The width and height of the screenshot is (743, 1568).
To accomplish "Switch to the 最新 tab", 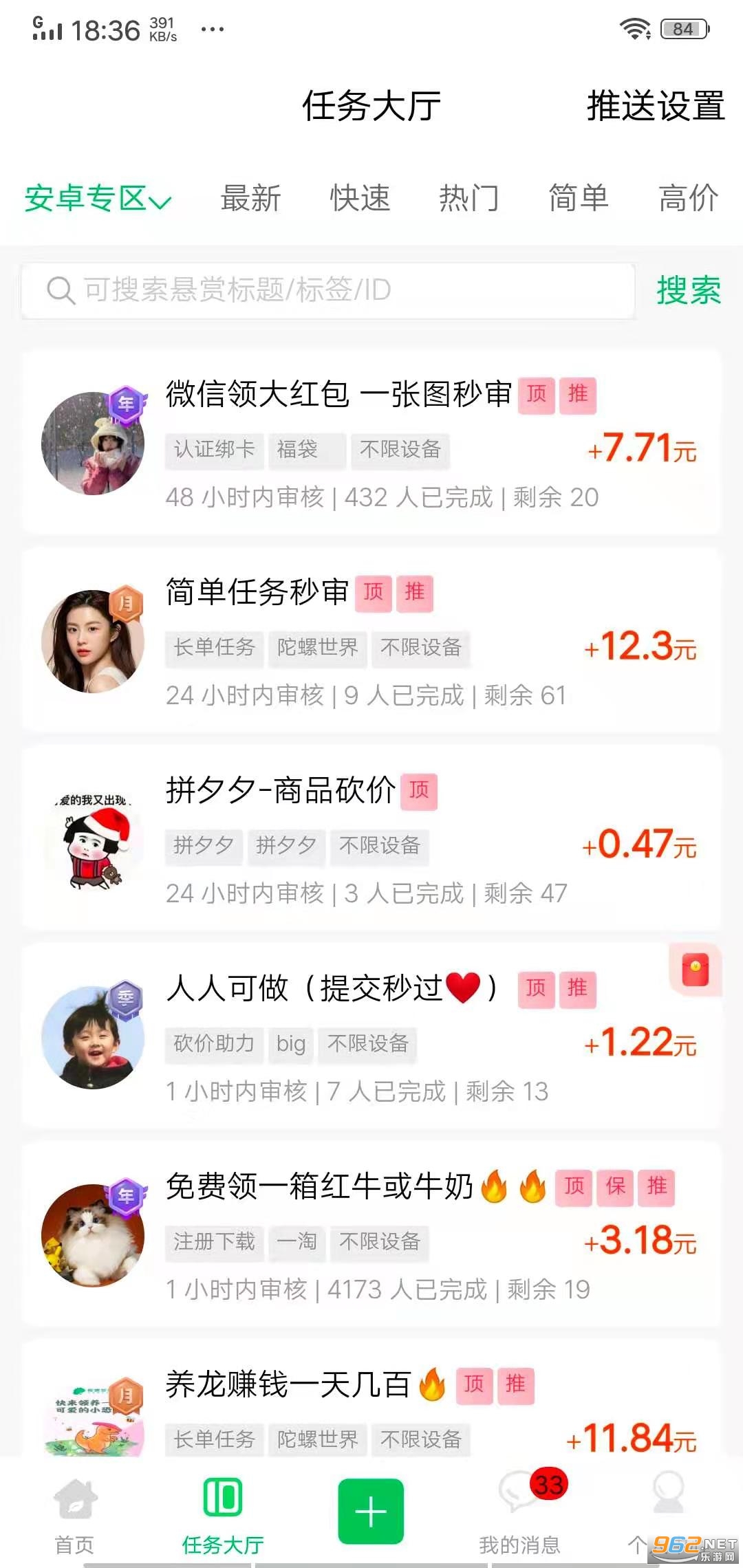I will point(250,199).
